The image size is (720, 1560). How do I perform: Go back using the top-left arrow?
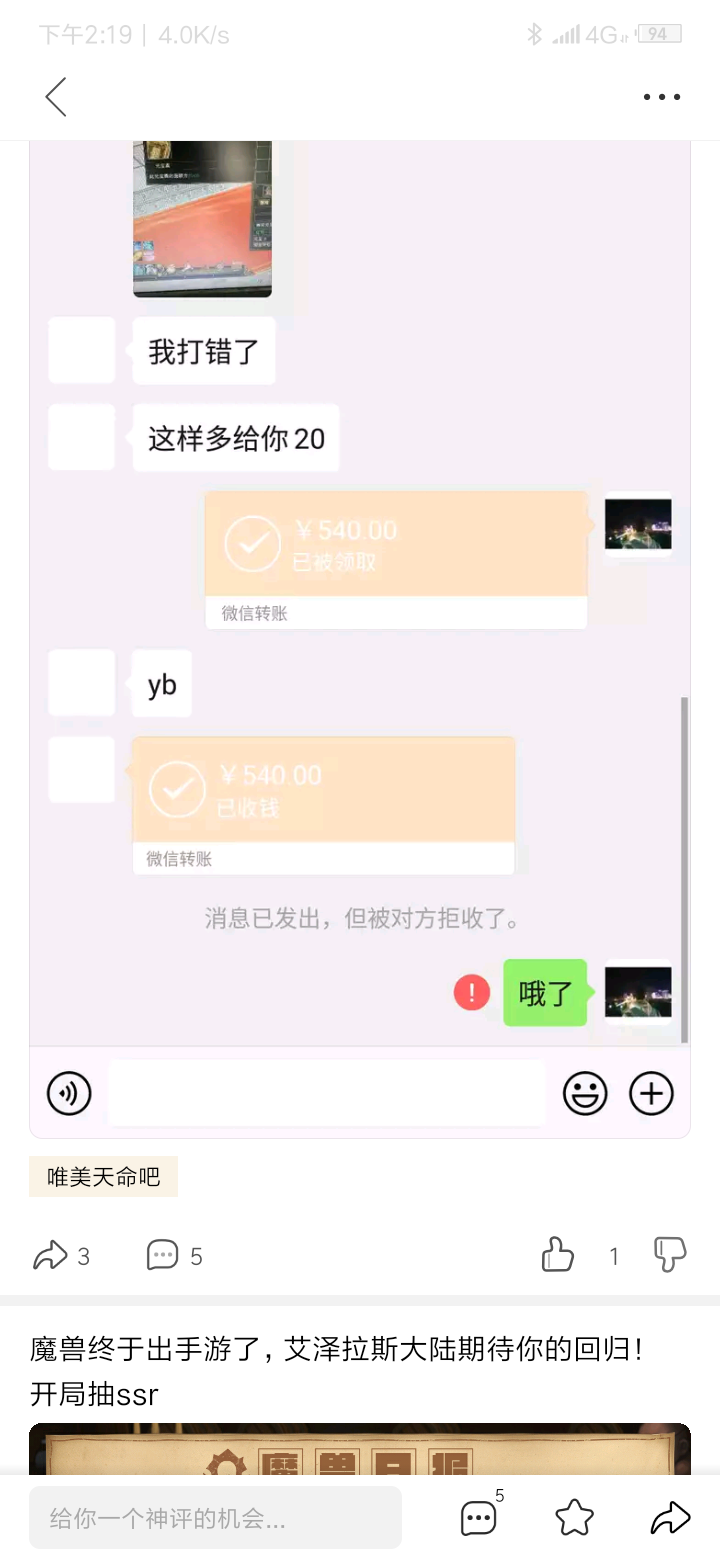click(x=56, y=97)
